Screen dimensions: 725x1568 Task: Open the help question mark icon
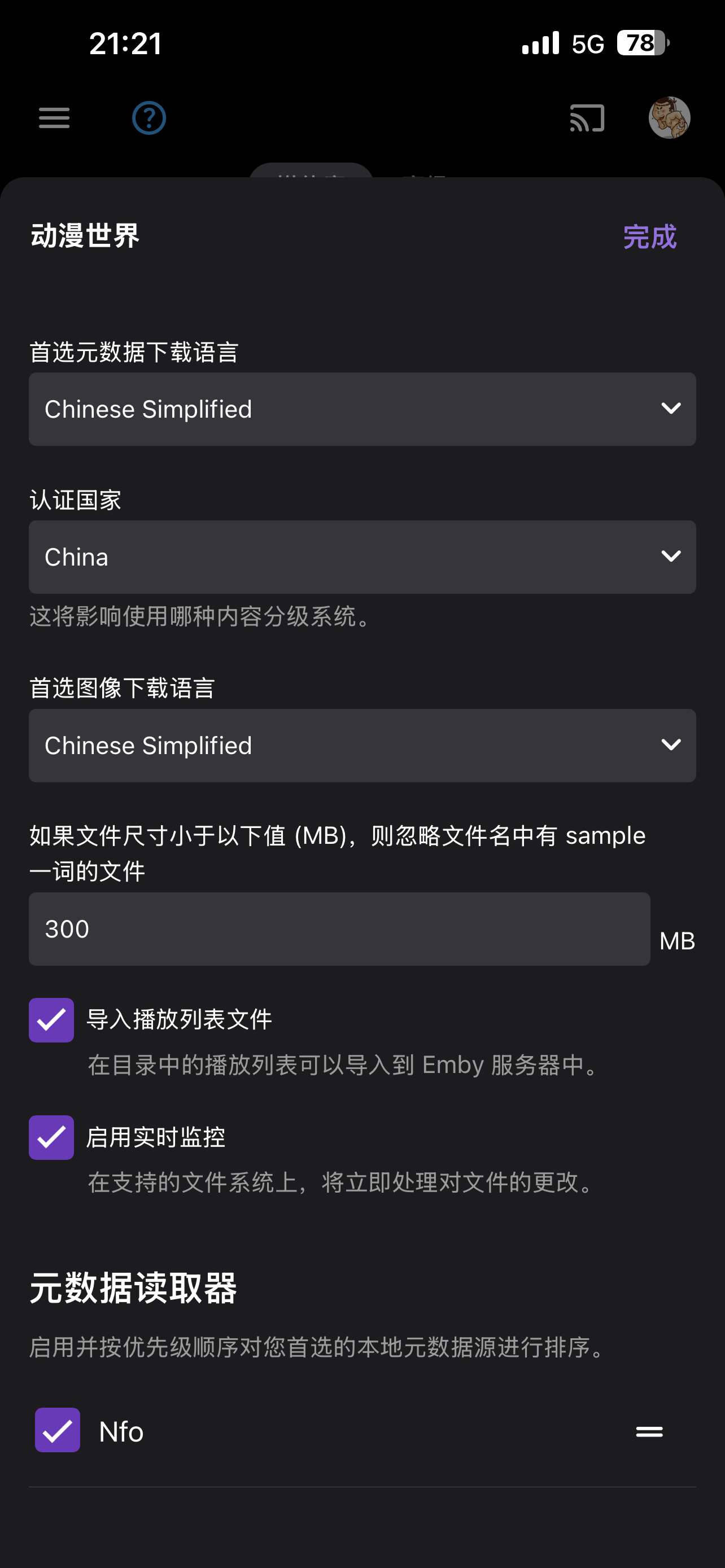click(149, 118)
